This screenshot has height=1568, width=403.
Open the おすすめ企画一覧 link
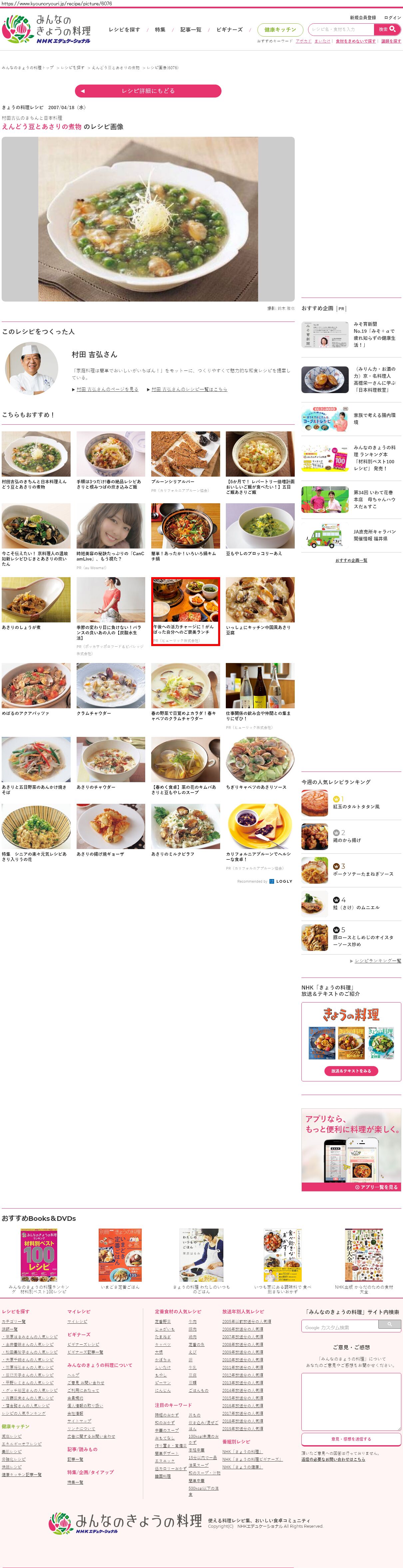point(351,560)
